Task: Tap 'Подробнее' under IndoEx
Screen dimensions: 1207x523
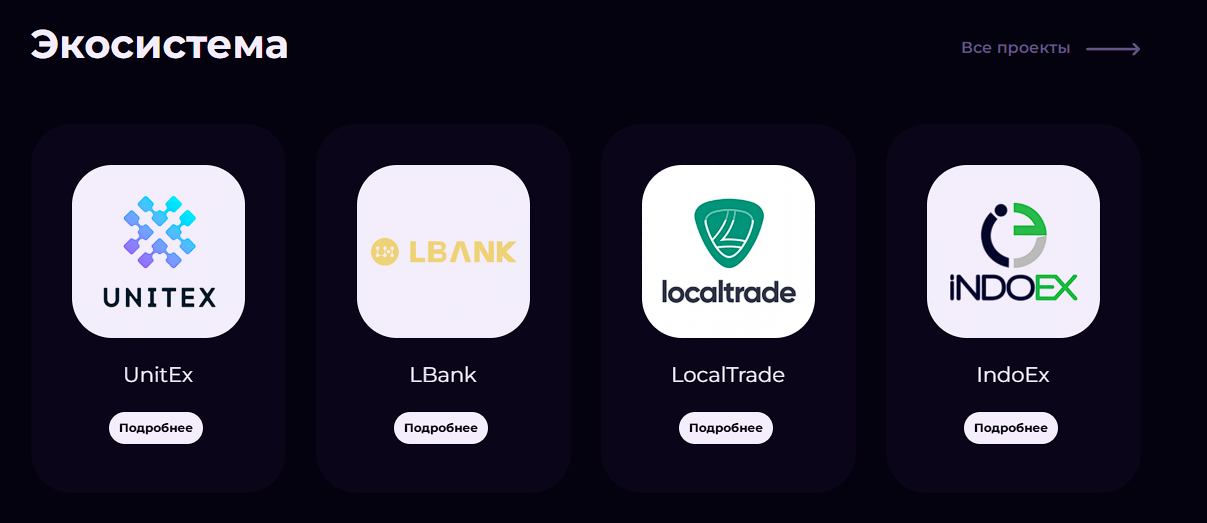Action: point(1011,428)
